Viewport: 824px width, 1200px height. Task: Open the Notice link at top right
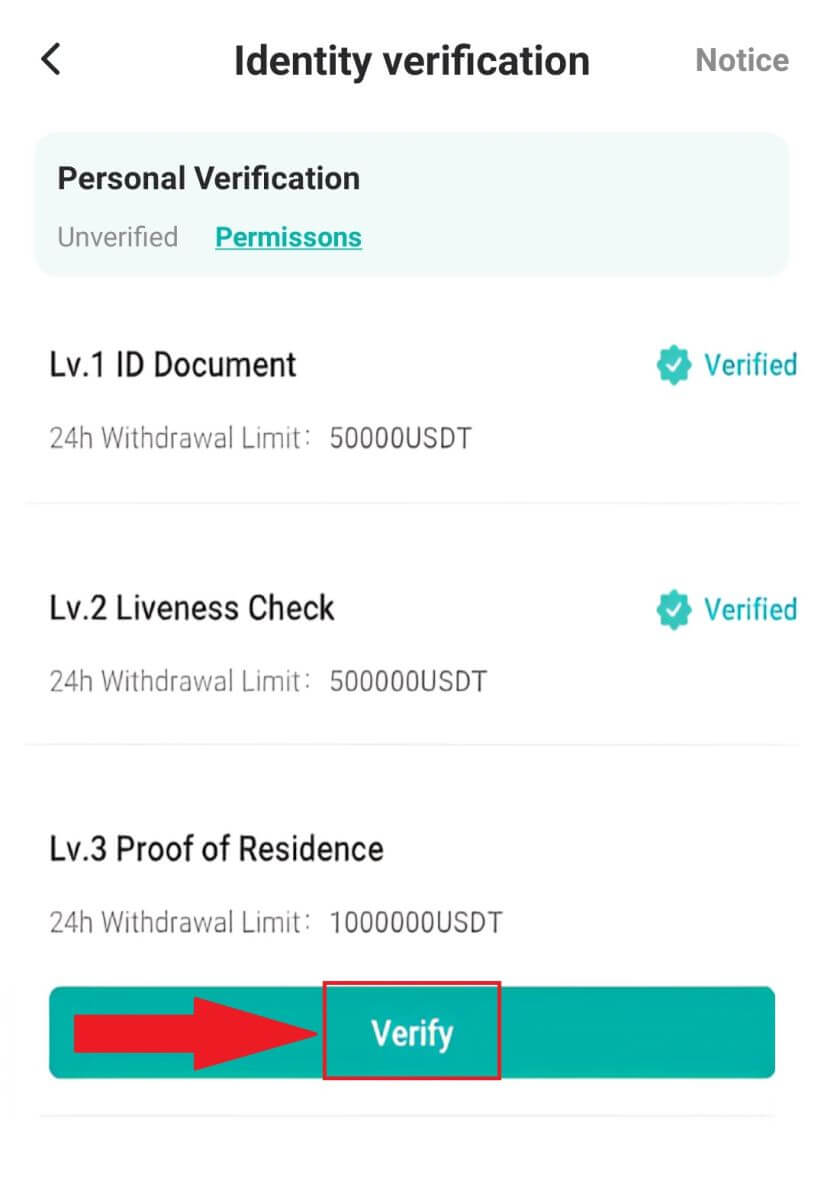click(x=742, y=60)
